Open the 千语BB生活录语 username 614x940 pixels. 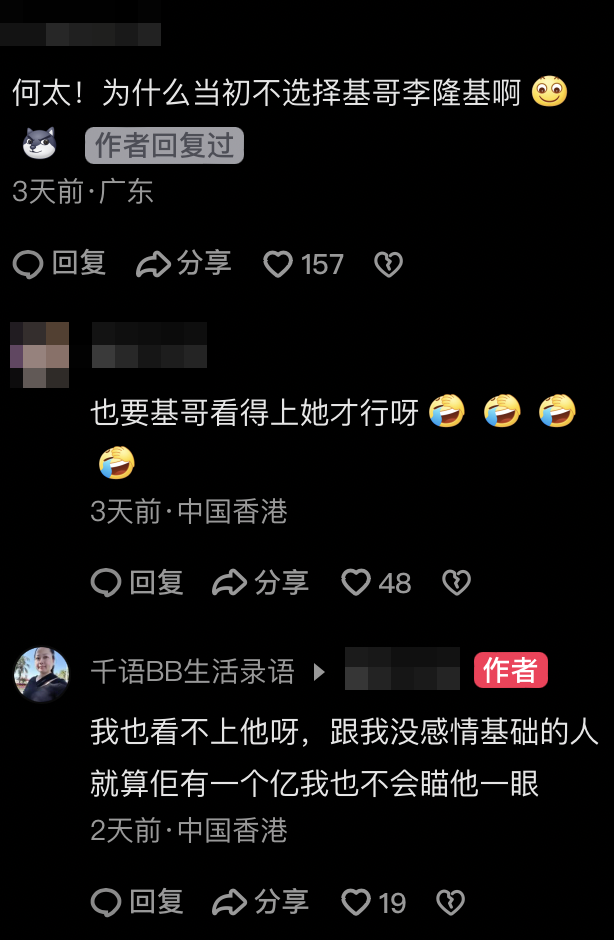click(x=192, y=671)
